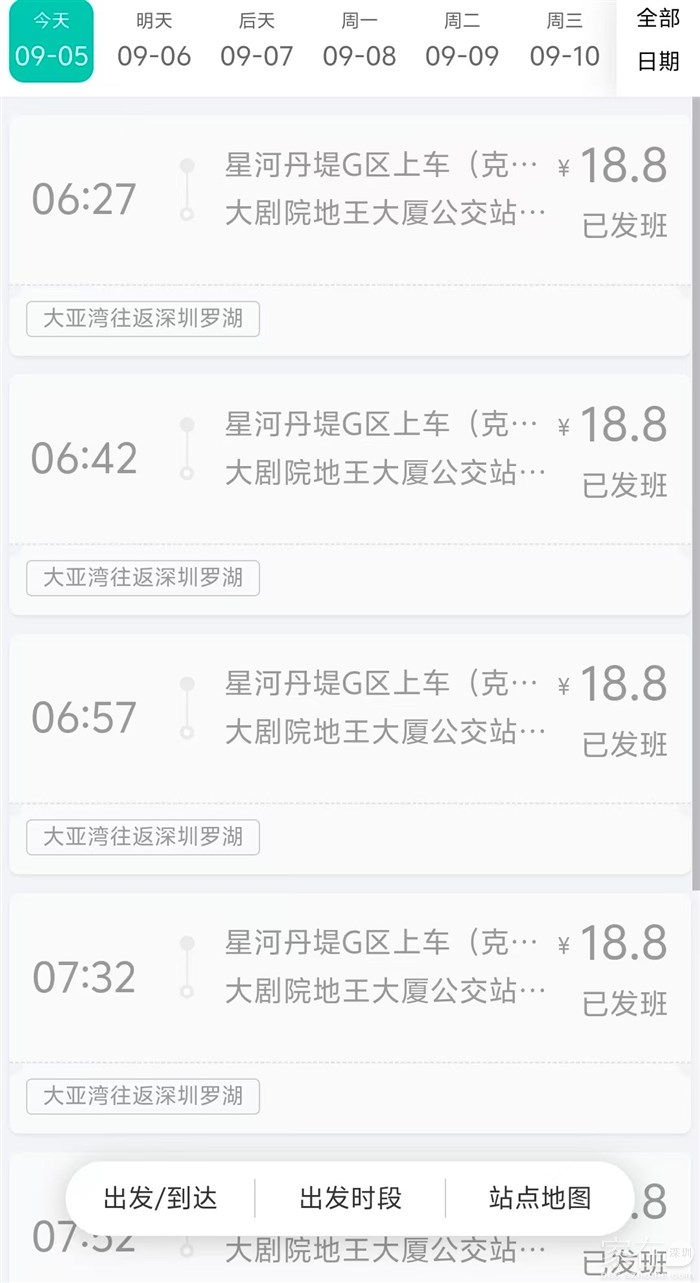
Task: Switch to Tuesday 09-09
Action: click(462, 41)
